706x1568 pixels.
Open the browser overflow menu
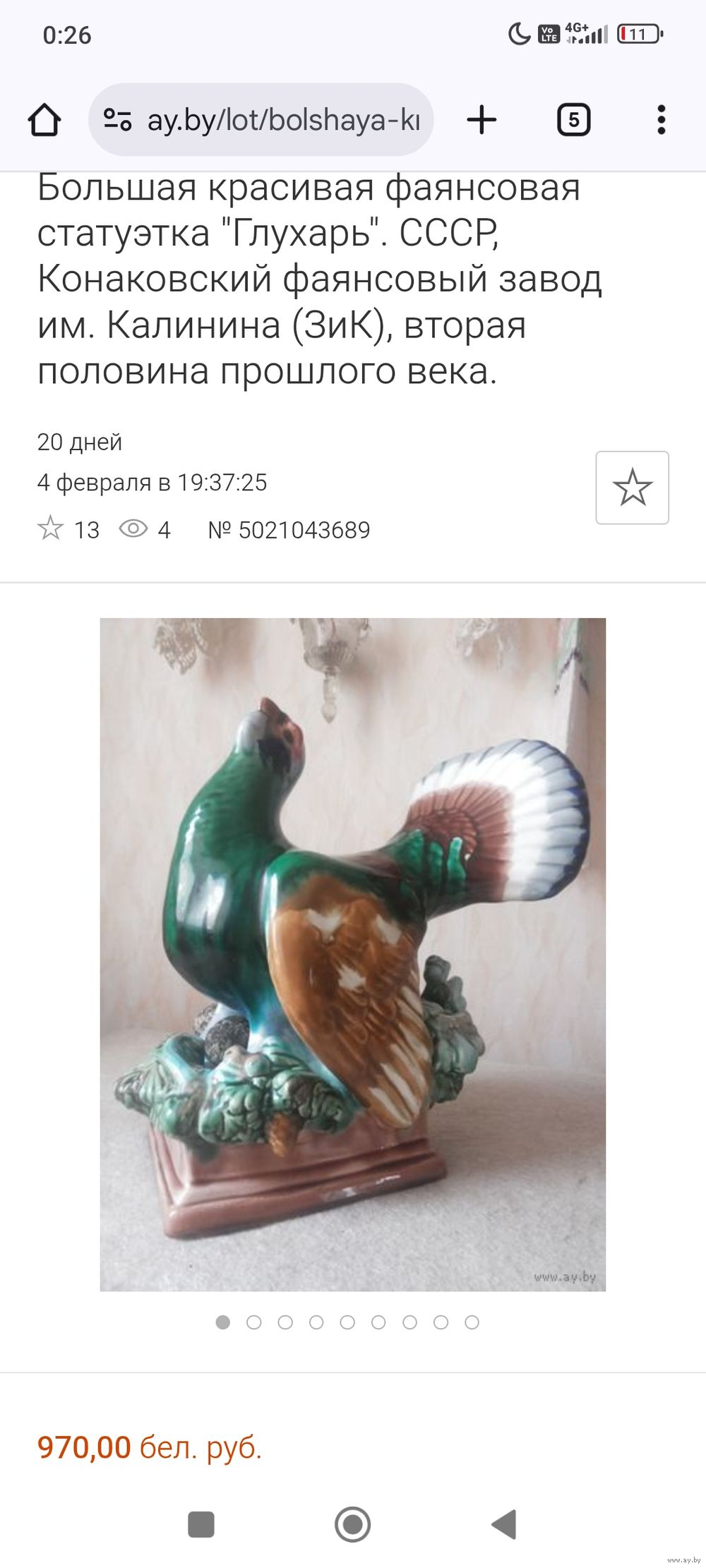pos(661,120)
